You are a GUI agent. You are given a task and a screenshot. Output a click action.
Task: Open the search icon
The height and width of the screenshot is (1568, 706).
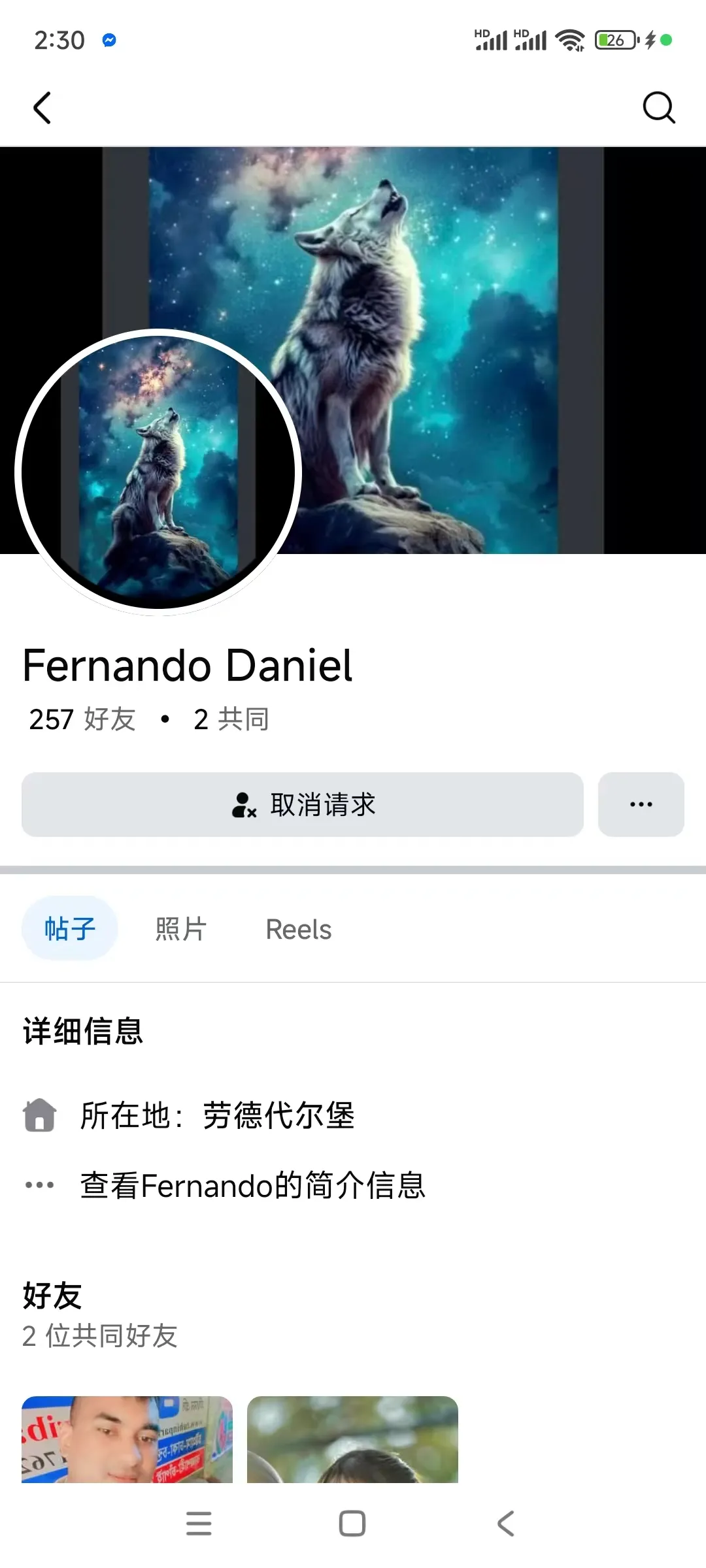pos(659,107)
